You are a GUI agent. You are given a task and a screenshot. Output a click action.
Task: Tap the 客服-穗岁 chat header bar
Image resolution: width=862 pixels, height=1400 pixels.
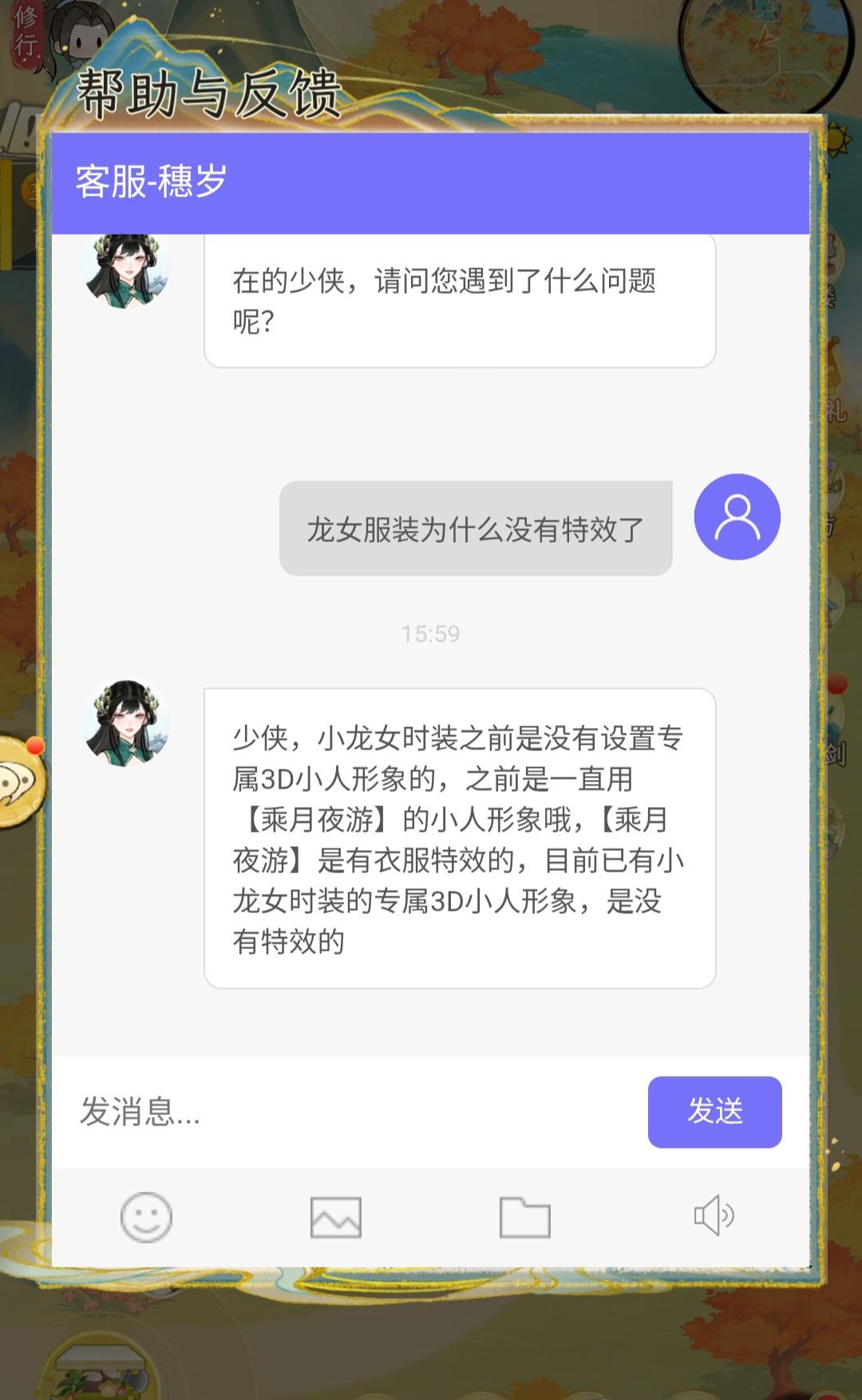pyautogui.click(x=431, y=182)
